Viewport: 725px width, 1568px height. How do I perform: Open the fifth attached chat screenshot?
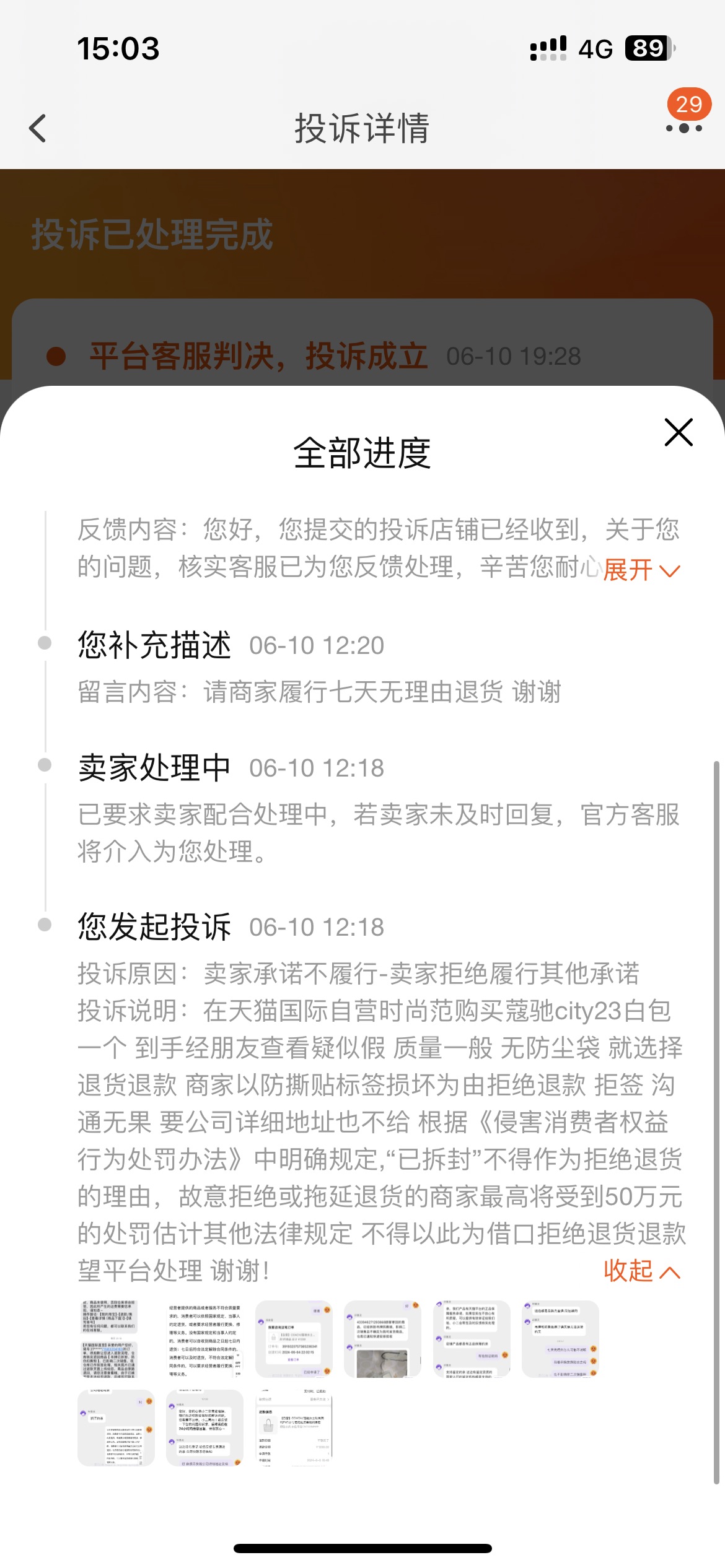click(472, 1339)
